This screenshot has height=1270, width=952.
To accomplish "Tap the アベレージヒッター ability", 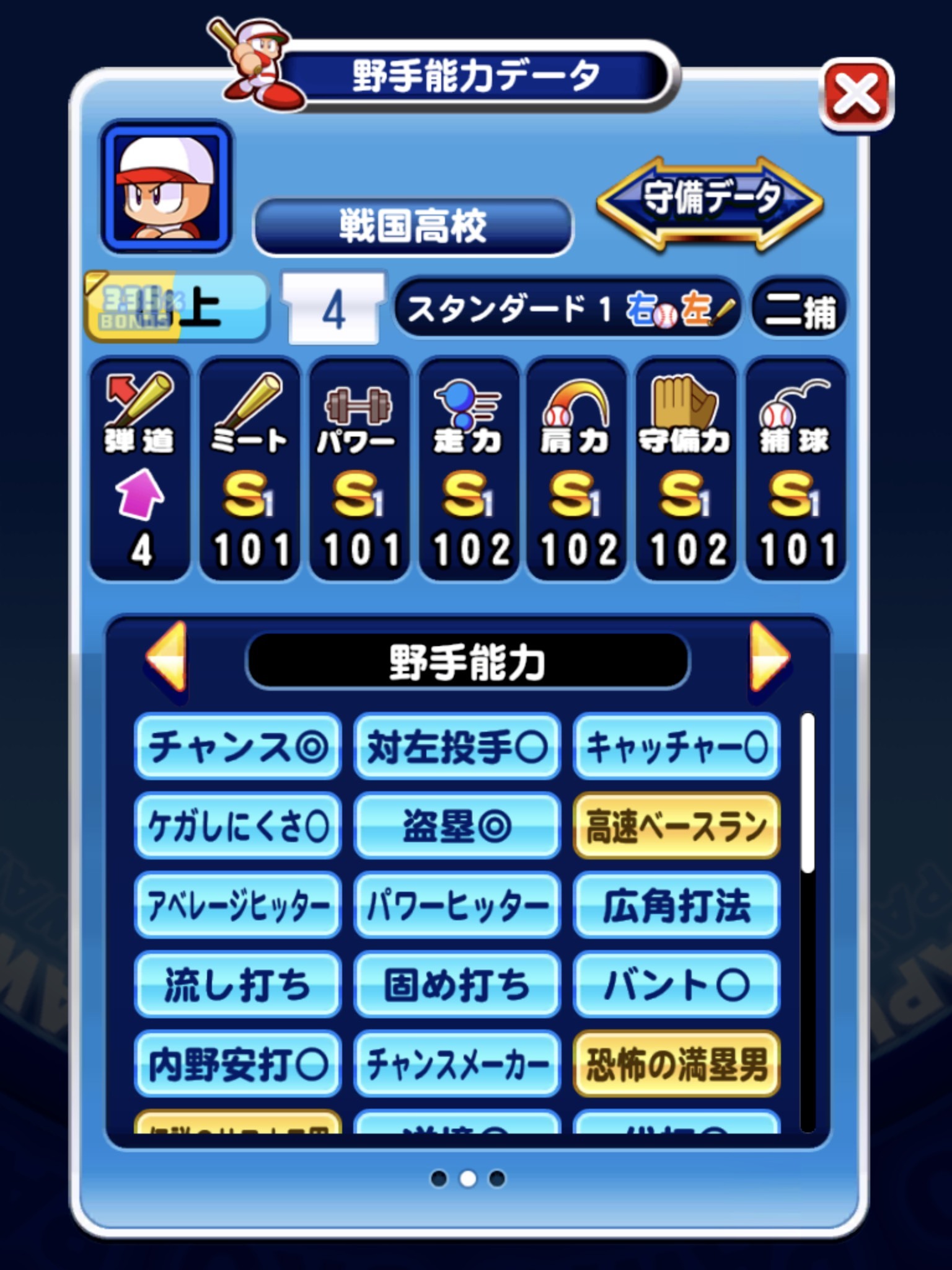I will [238, 905].
